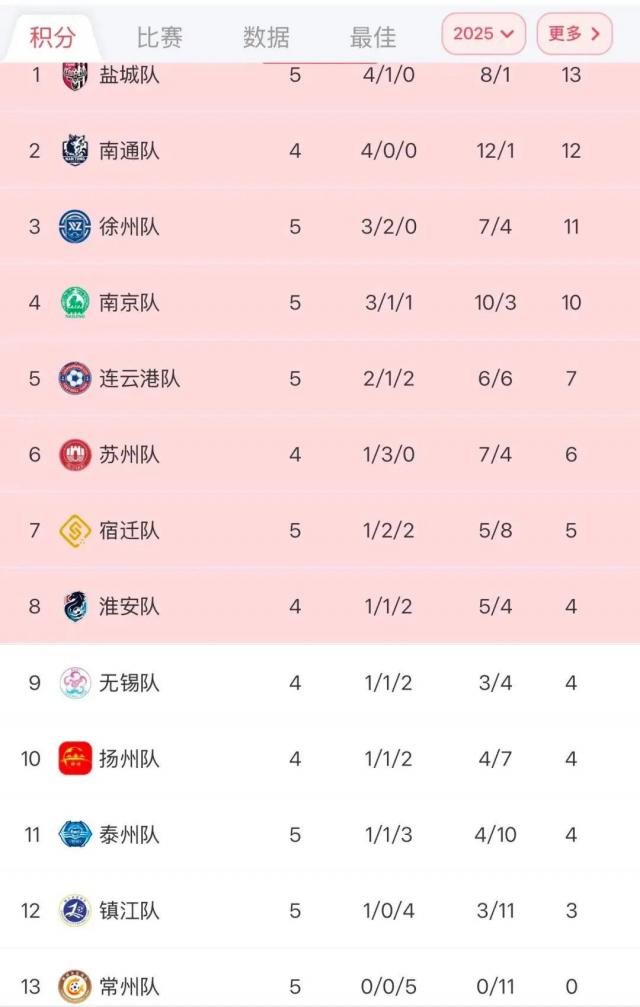This screenshot has width=640, height=1007.
Task: Expand the 2025 season dropdown
Action: click(484, 34)
